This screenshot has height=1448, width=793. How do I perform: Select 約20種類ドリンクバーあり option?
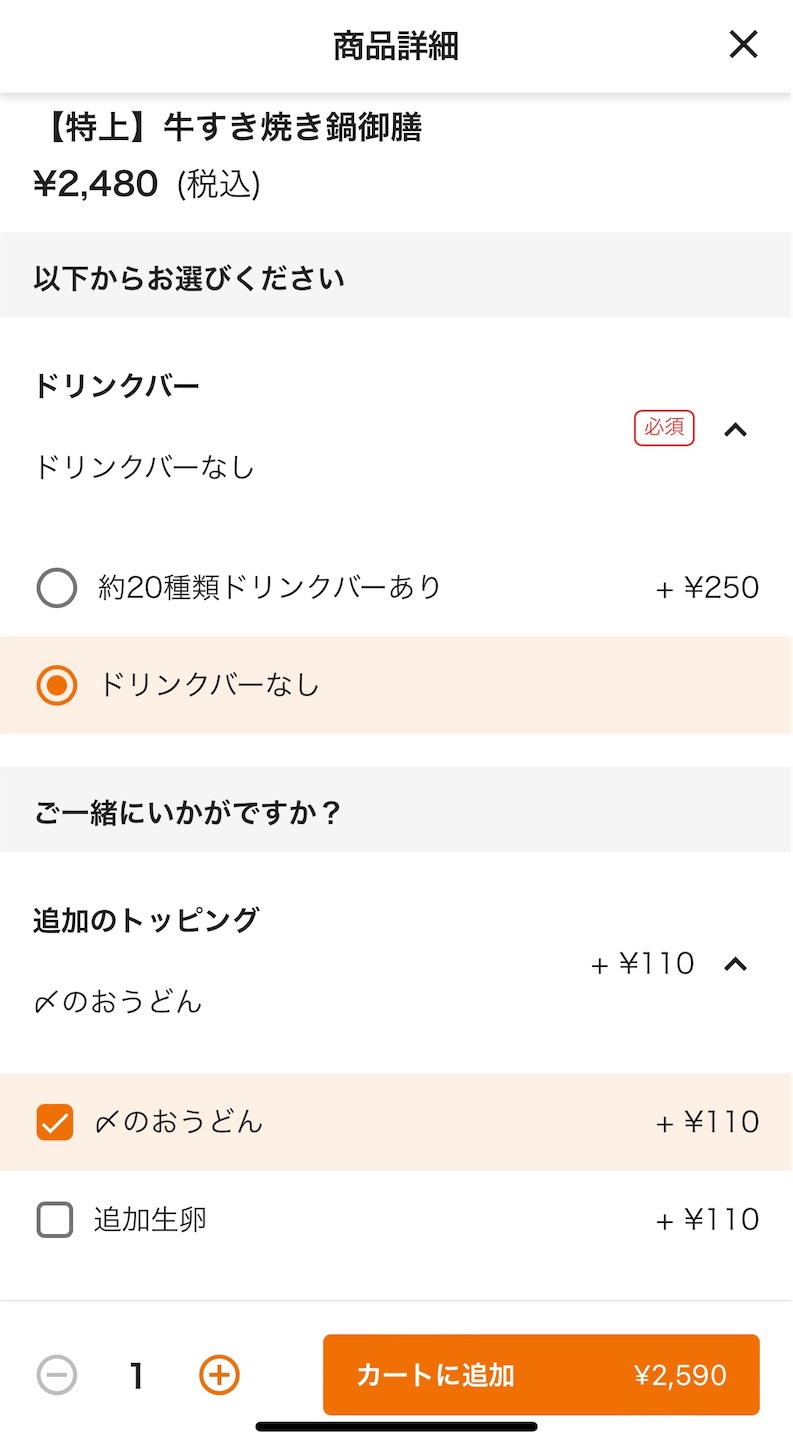tap(397, 587)
